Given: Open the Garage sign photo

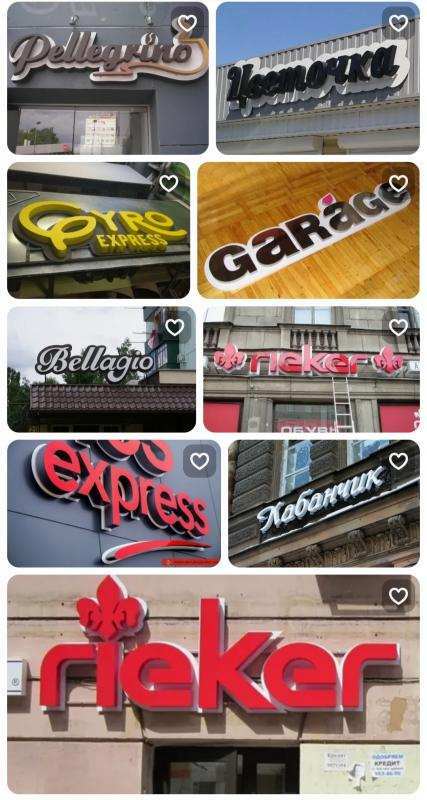Looking at the screenshot, I should point(309,230).
